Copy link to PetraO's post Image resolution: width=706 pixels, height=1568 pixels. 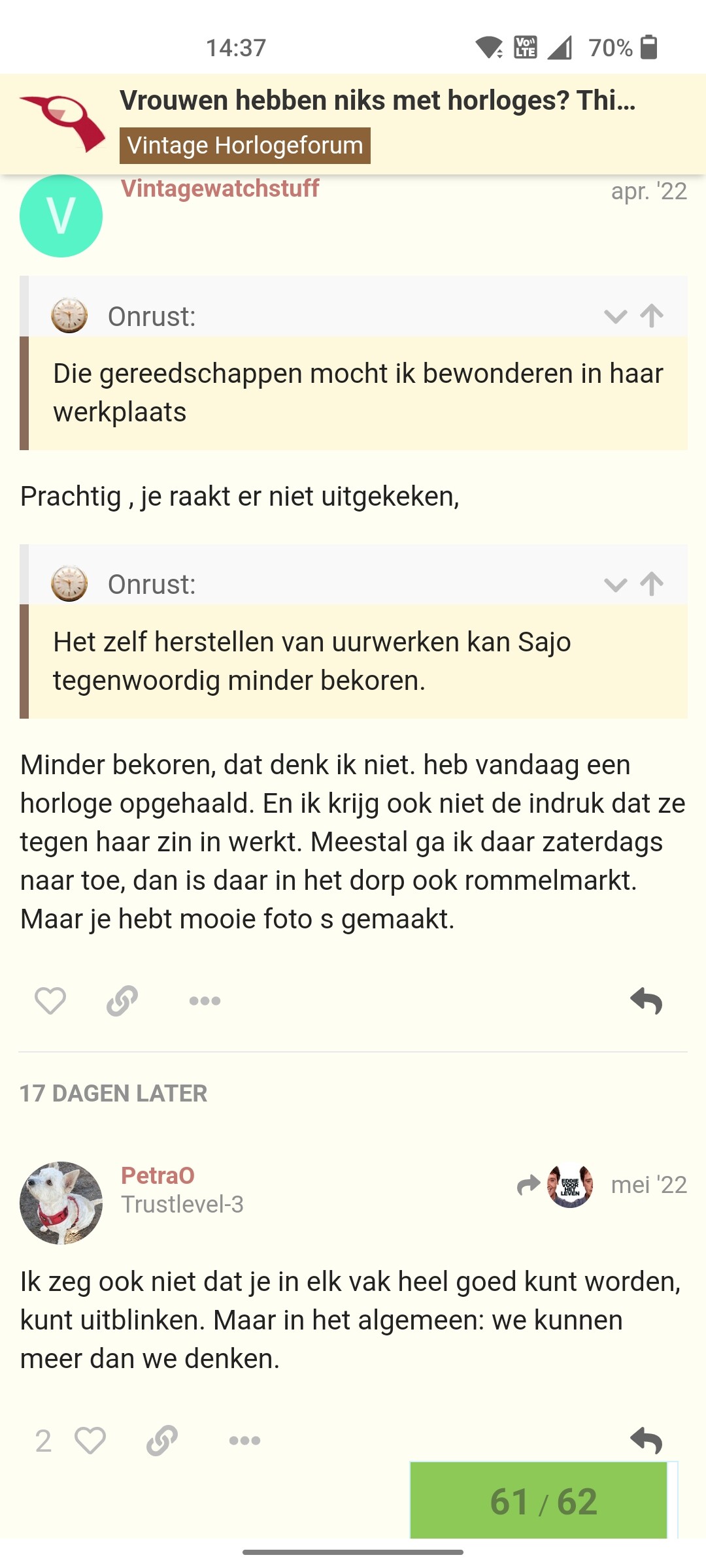point(162,1441)
